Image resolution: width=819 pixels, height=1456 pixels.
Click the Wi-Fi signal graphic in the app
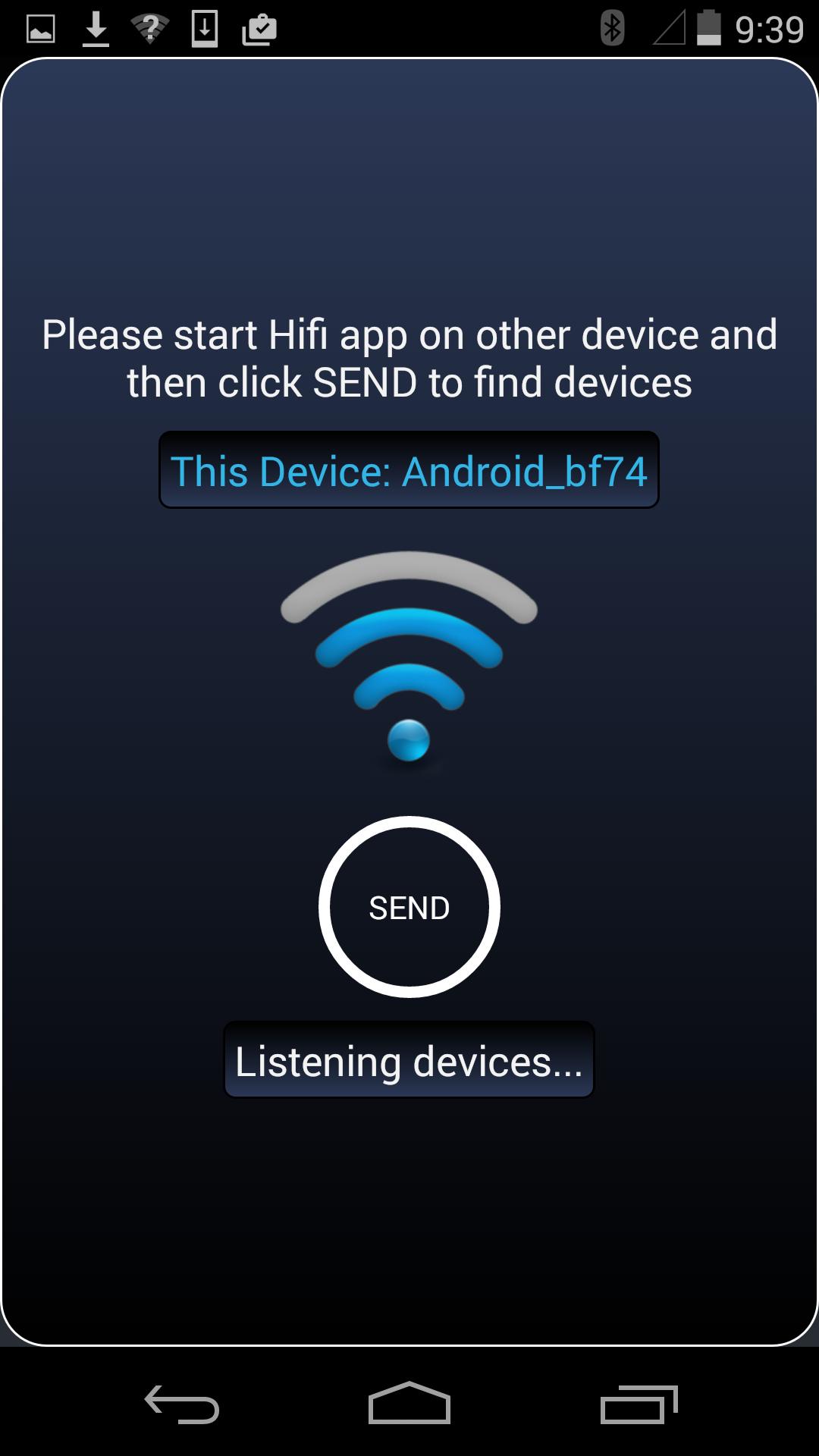409,660
